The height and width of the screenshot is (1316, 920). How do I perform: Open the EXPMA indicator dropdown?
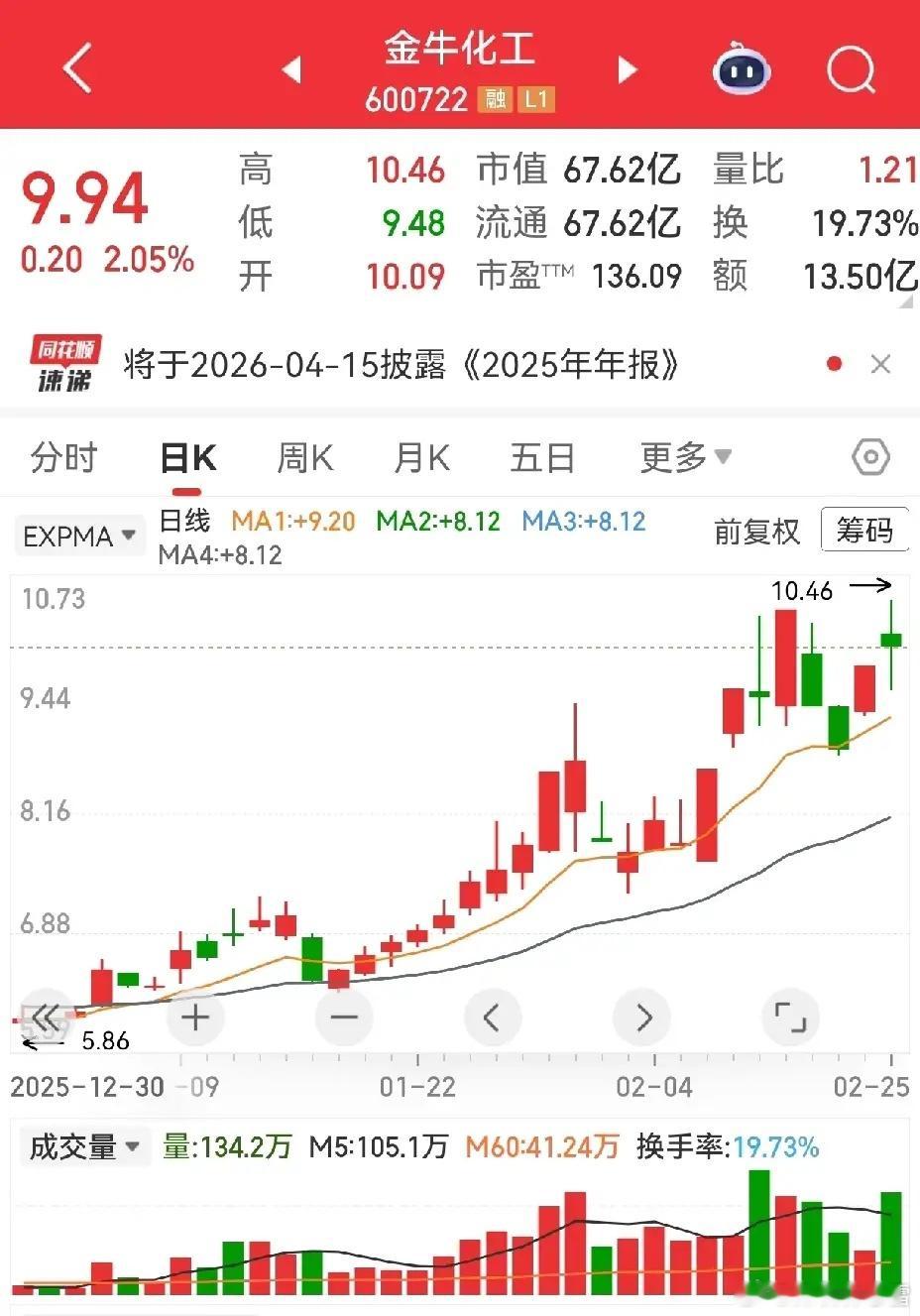[78, 535]
